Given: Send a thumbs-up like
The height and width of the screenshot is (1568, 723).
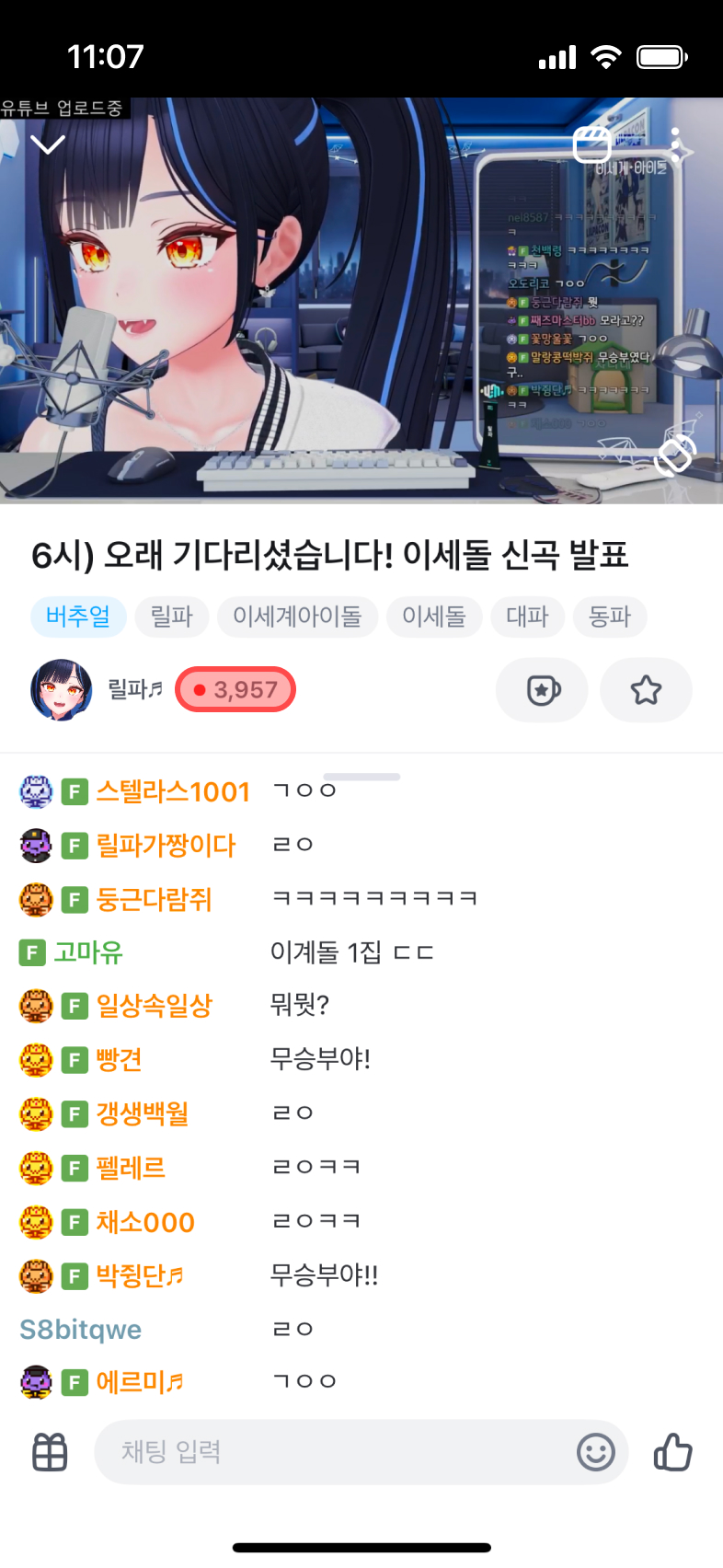Looking at the screenshot, I should click(x=672, y=1453).
